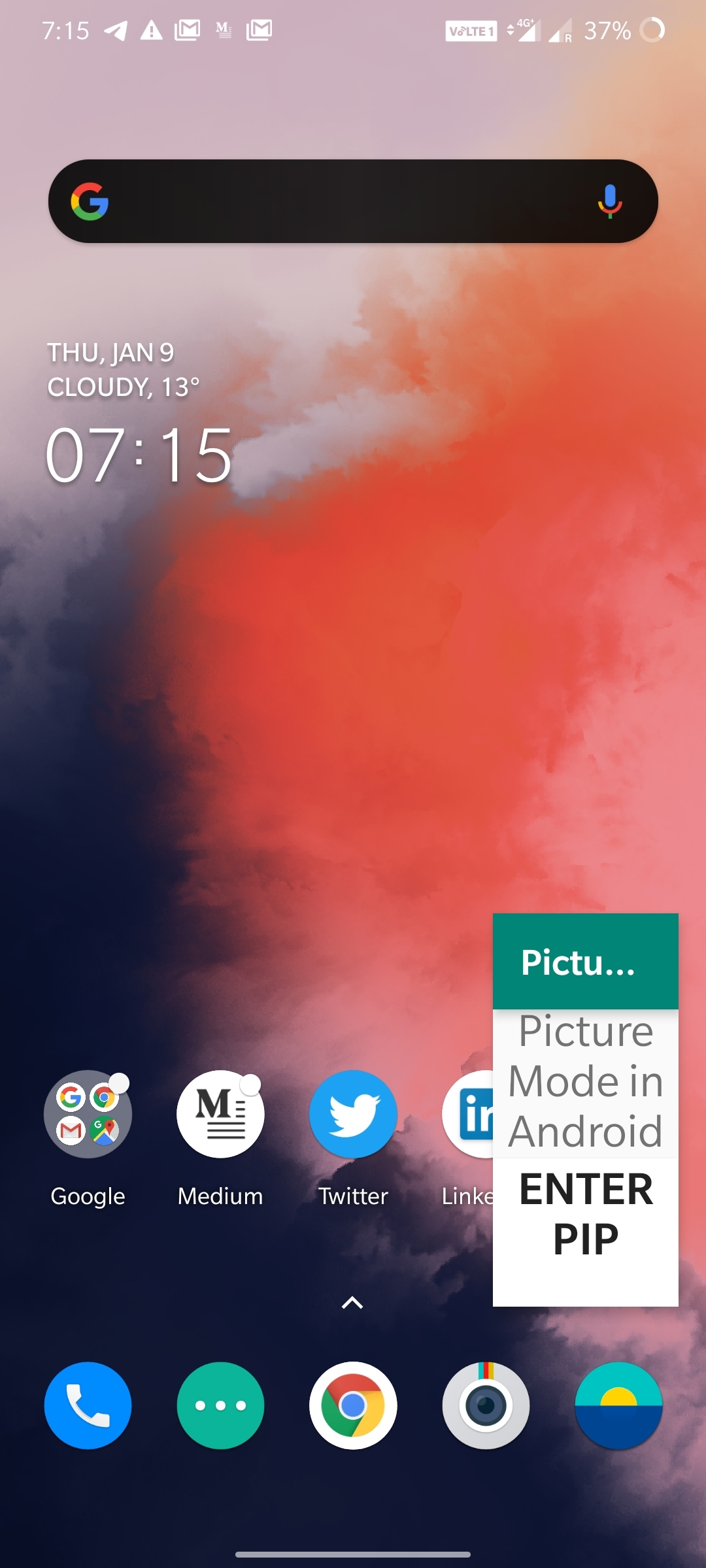706x1568 pixels.
Task: Tap the ENTER PIP button
Action: [x=586, y=1213]
